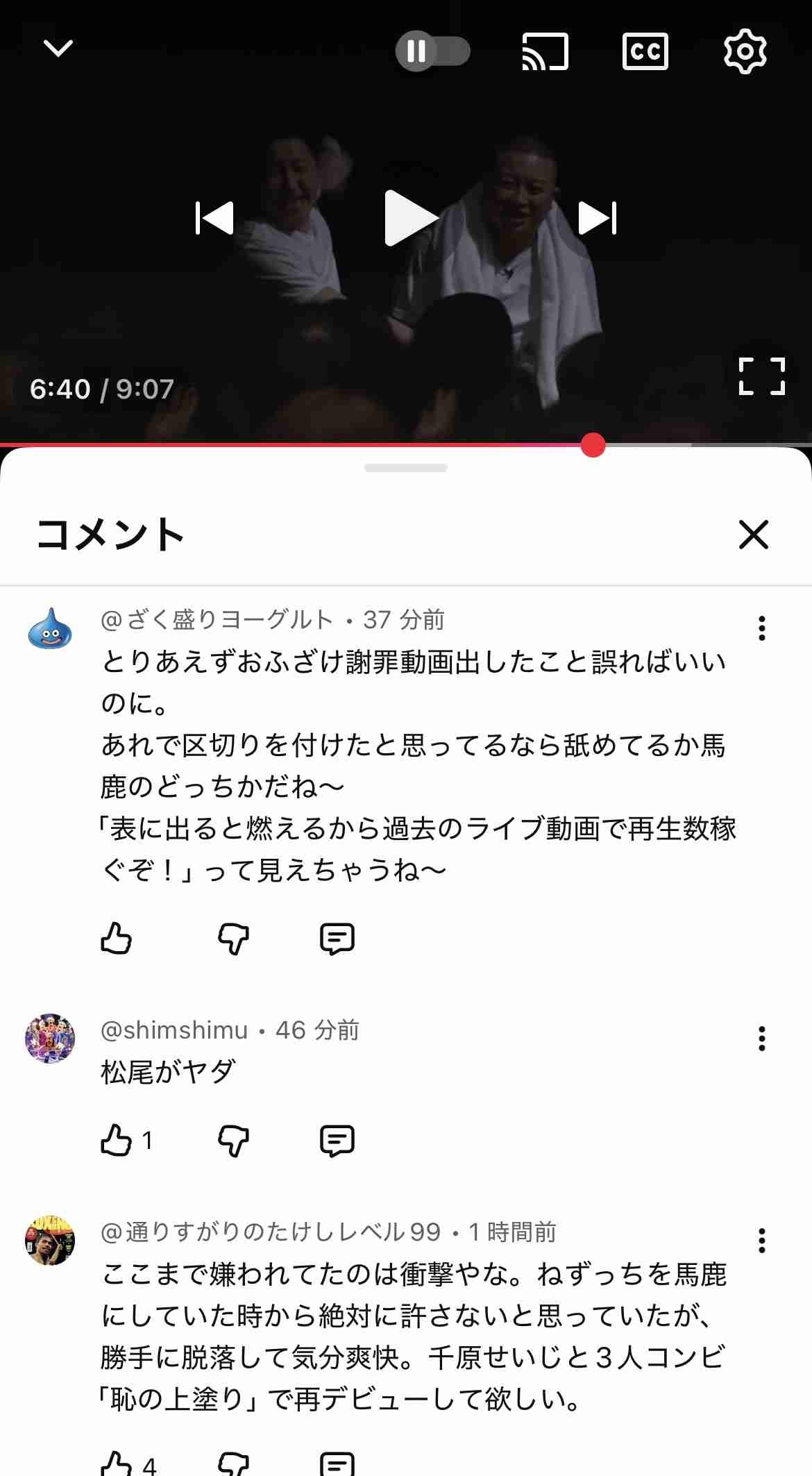This screenshot has height=1476, width=812.
Task: Enter fullscreen mode
Action: pos(761,377)
